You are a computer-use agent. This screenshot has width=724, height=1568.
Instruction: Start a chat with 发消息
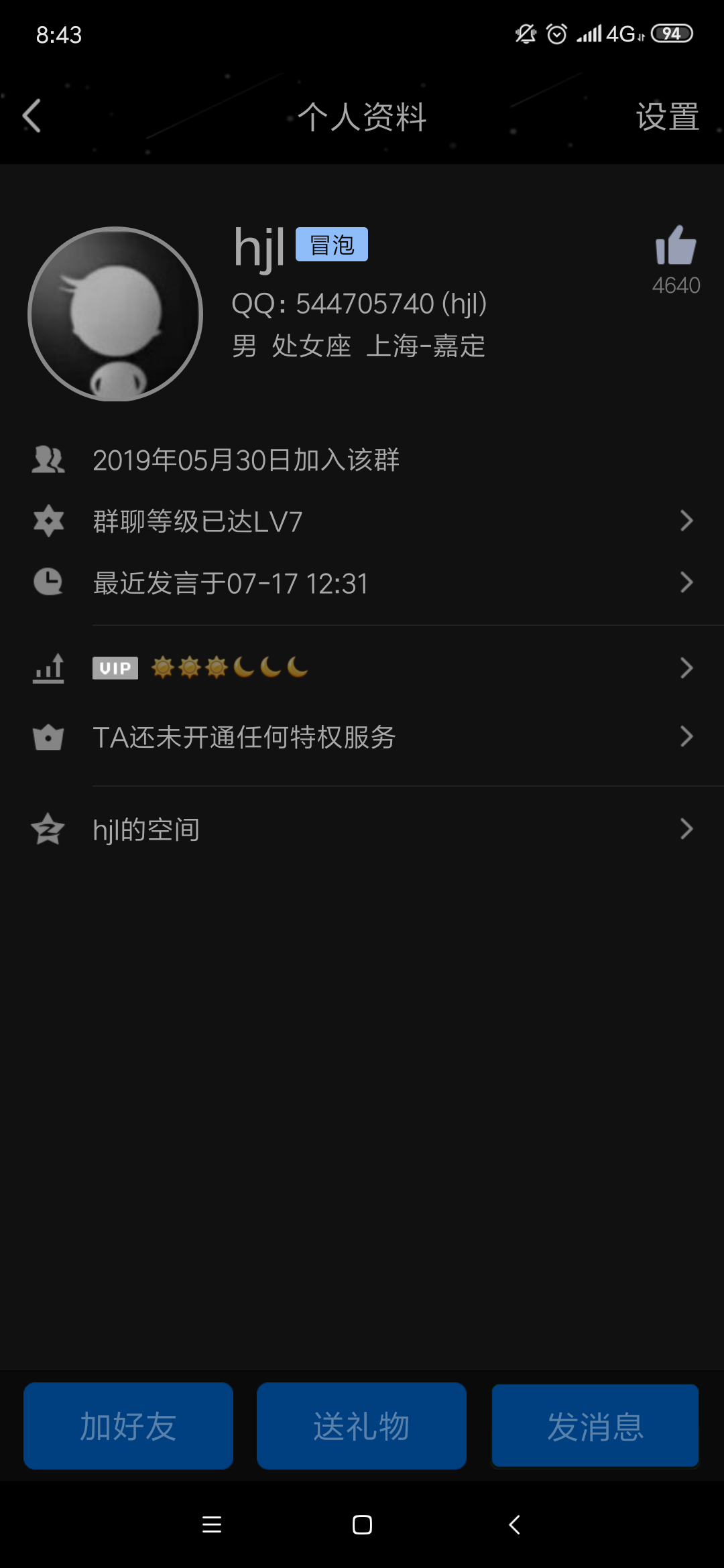(595, 1426)
